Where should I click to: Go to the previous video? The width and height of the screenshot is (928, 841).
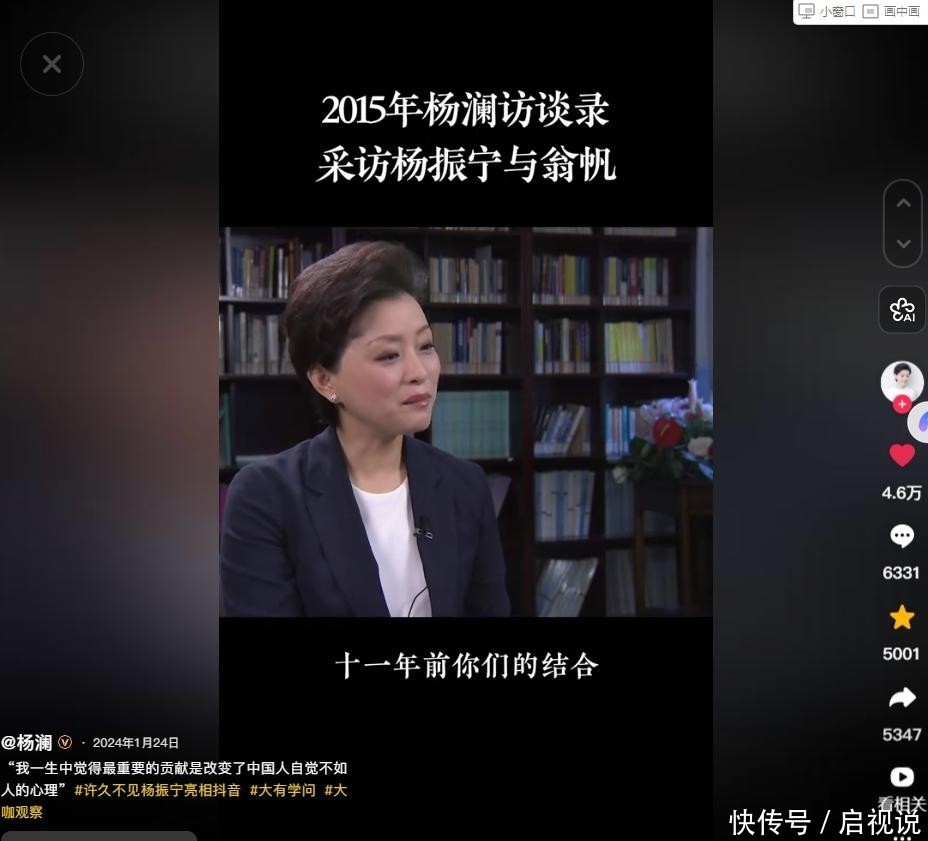pos(903,203)
